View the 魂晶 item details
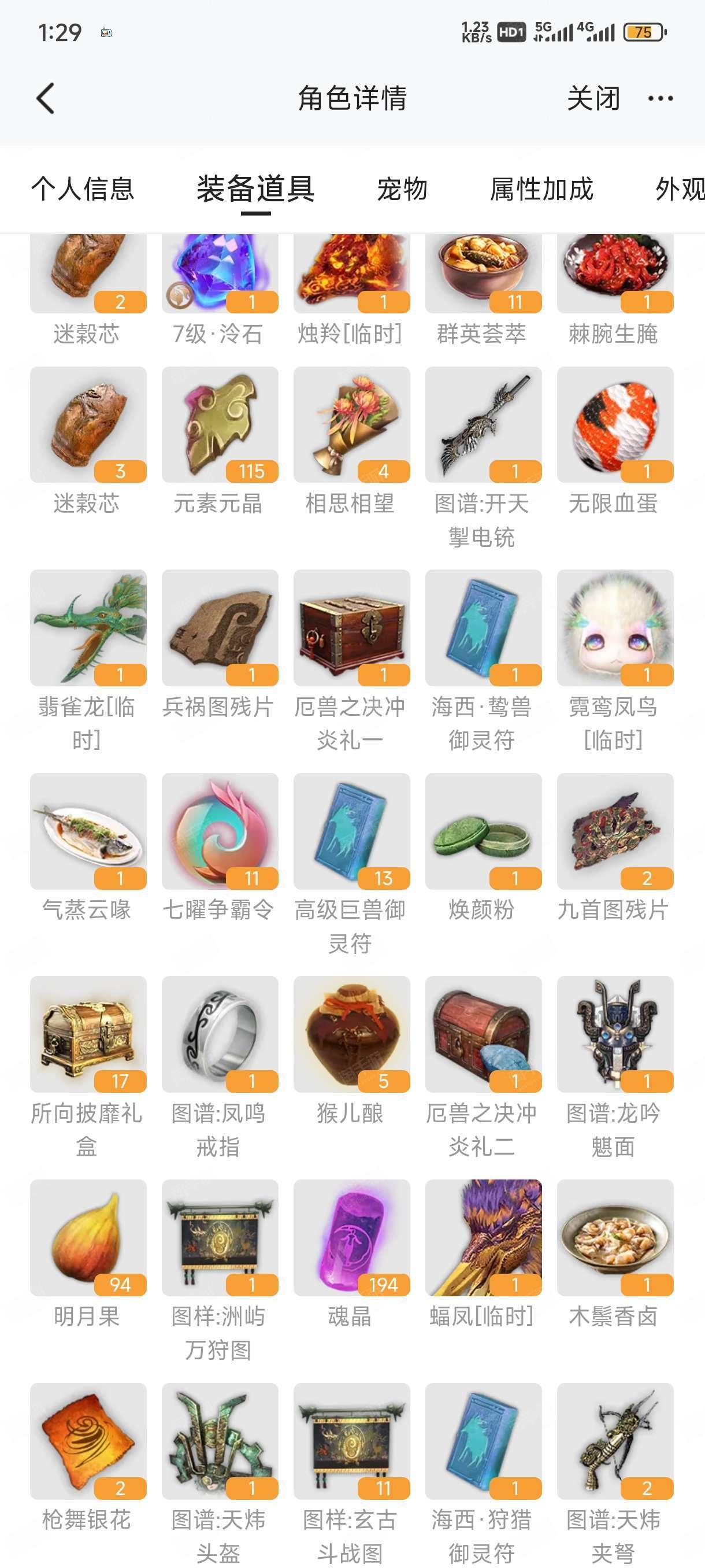 [x=351, y=1237]
